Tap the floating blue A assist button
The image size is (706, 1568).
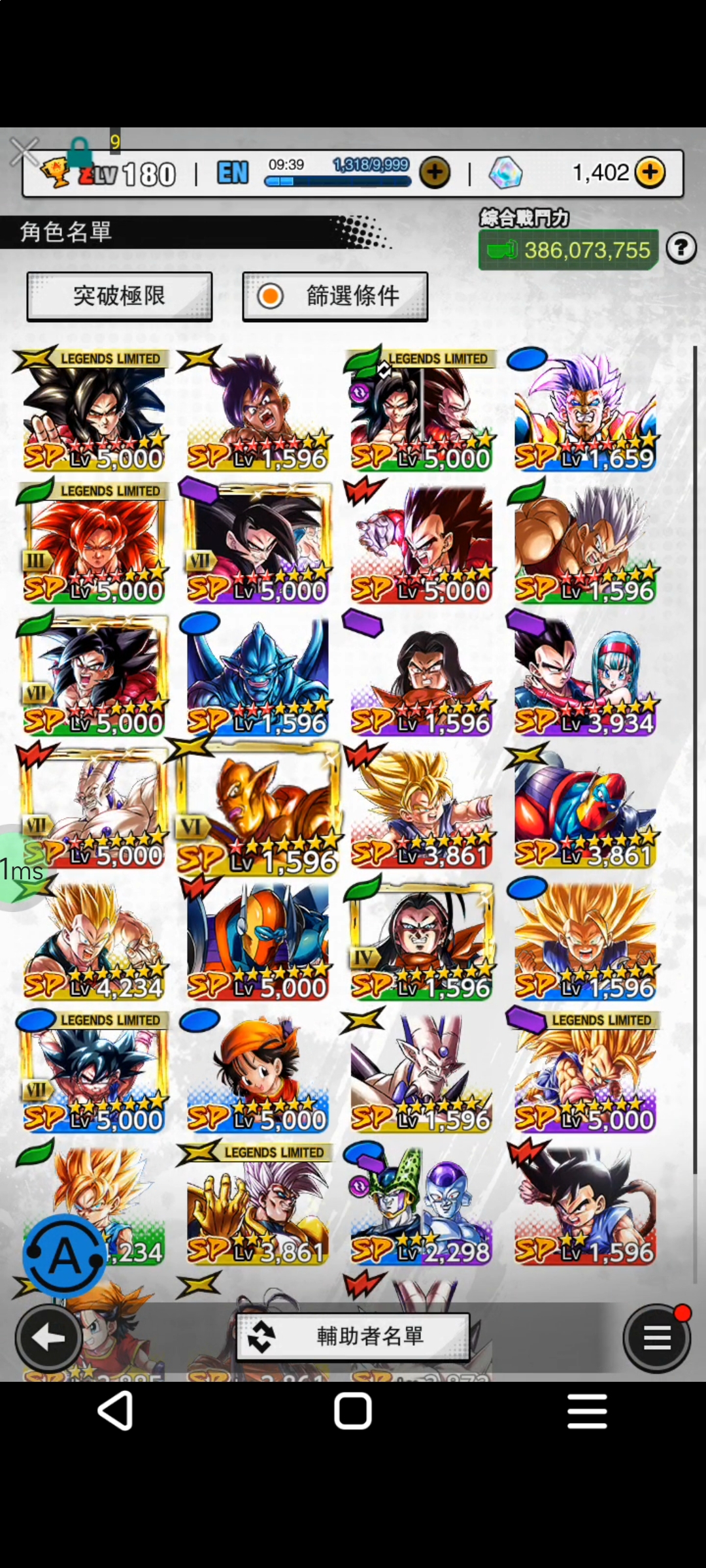[64, 1255]
